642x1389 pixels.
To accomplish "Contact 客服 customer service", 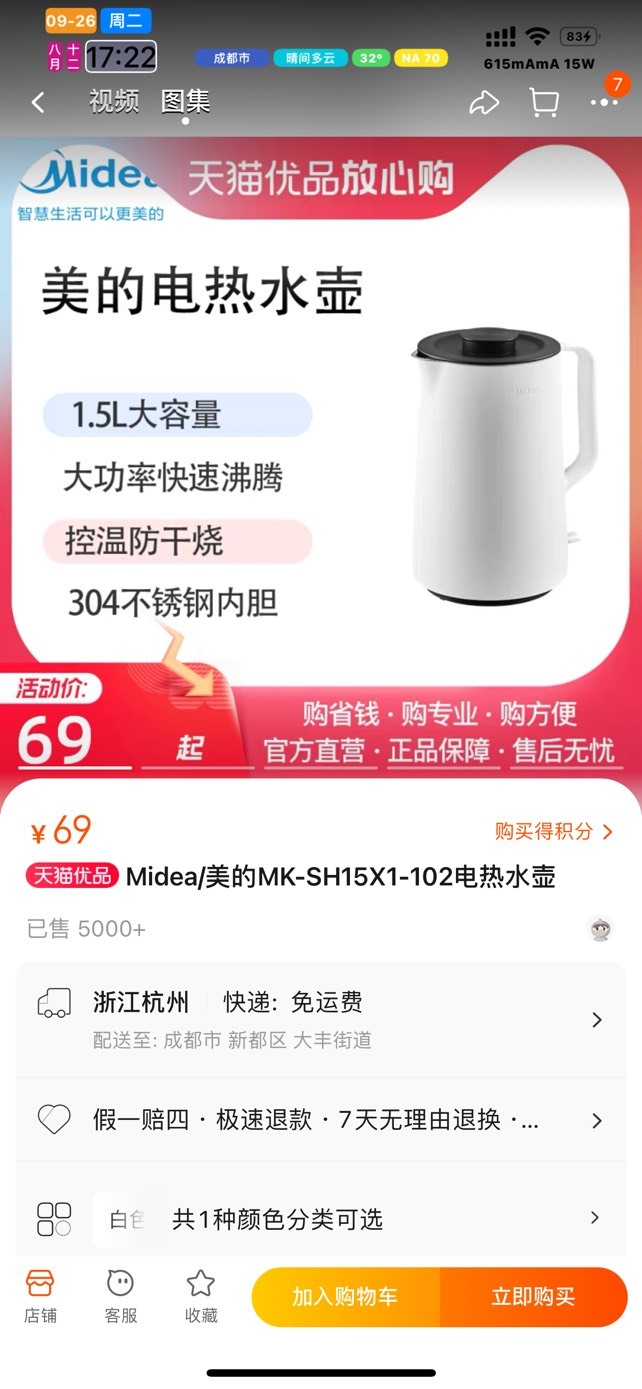I will 121,1297.
